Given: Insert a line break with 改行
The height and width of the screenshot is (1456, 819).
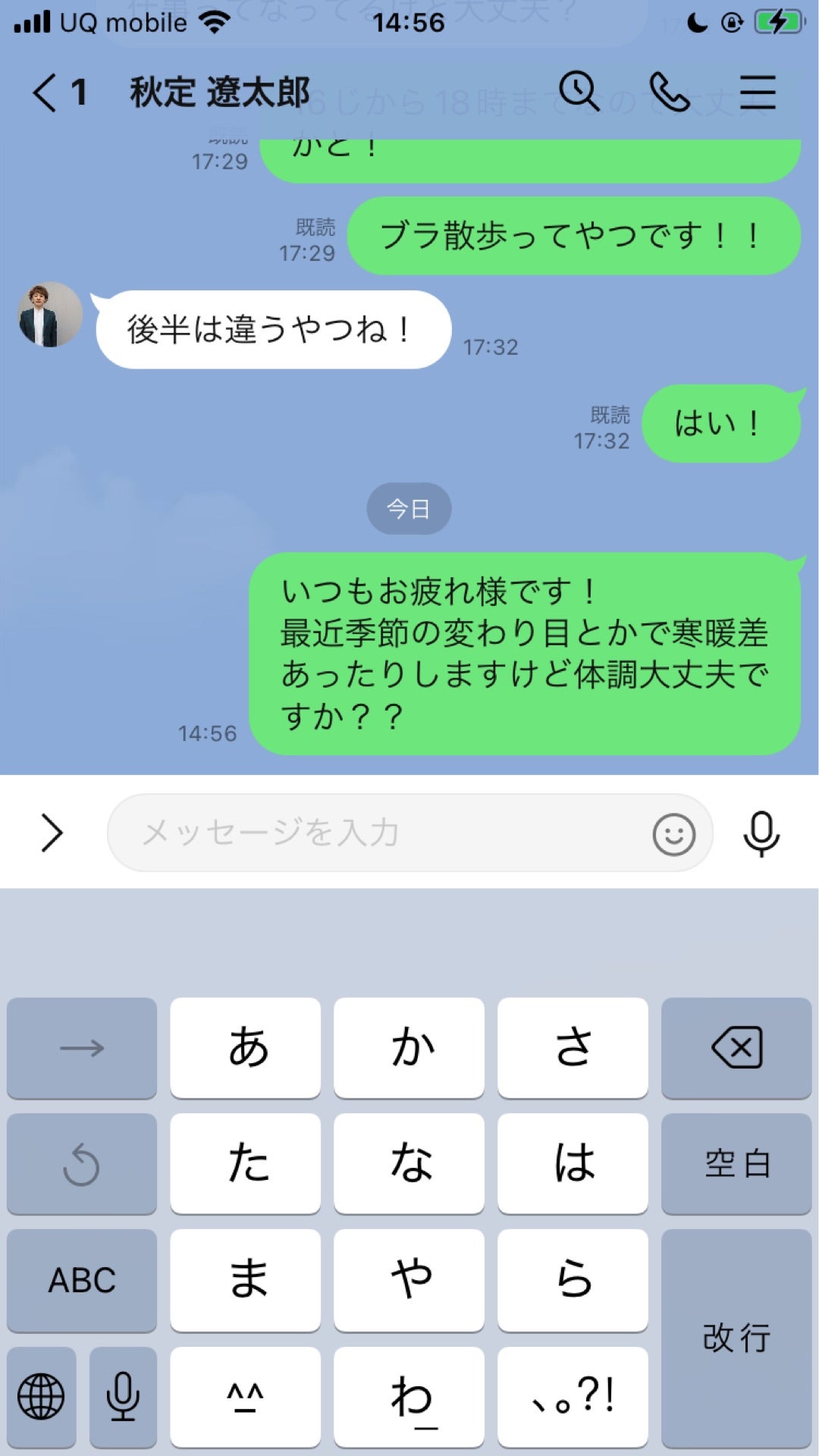Looking at the screenshot, I should [736, 1338].
